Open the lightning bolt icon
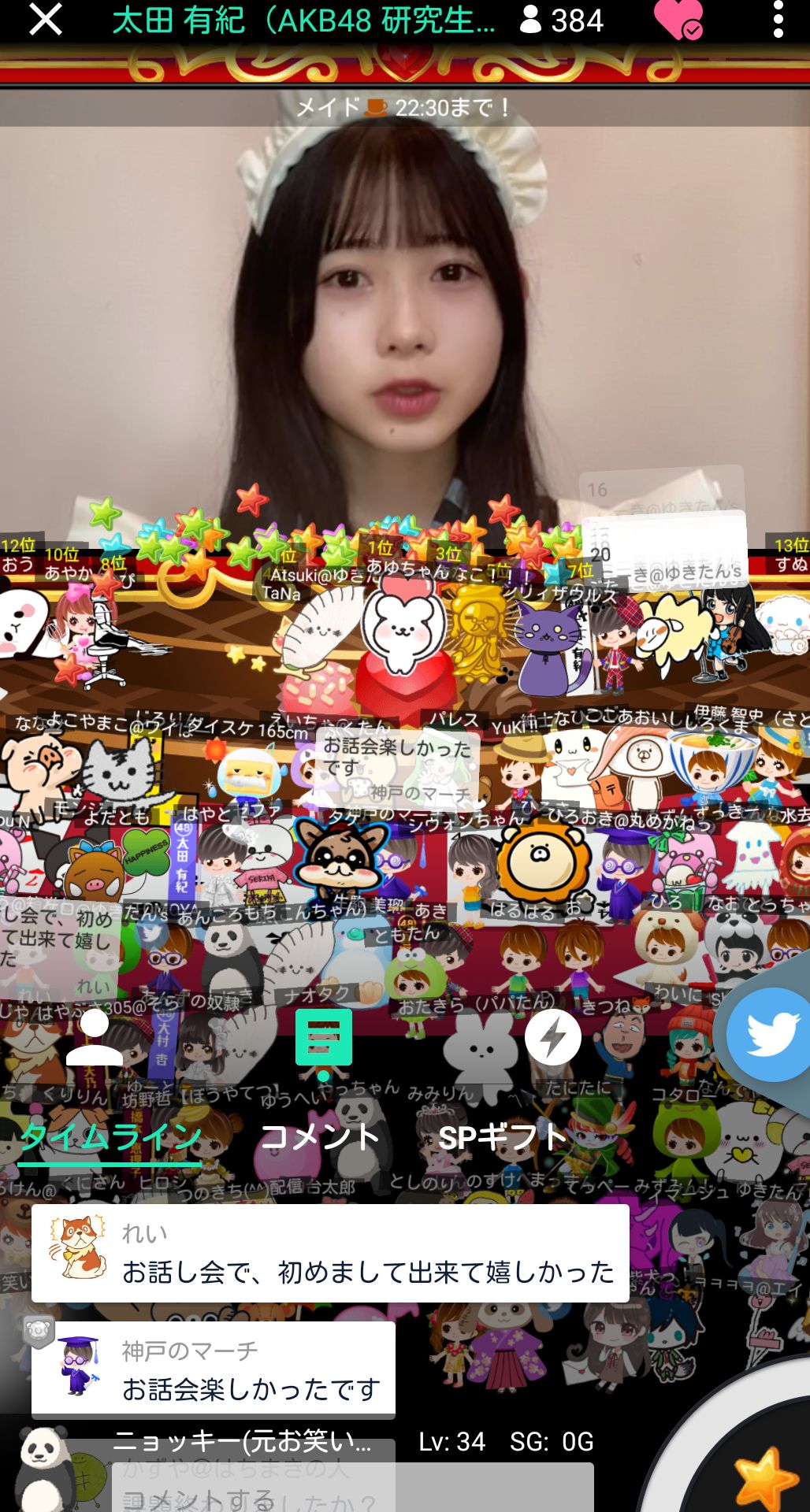 pyautogui.click(x=552, y=1037)
